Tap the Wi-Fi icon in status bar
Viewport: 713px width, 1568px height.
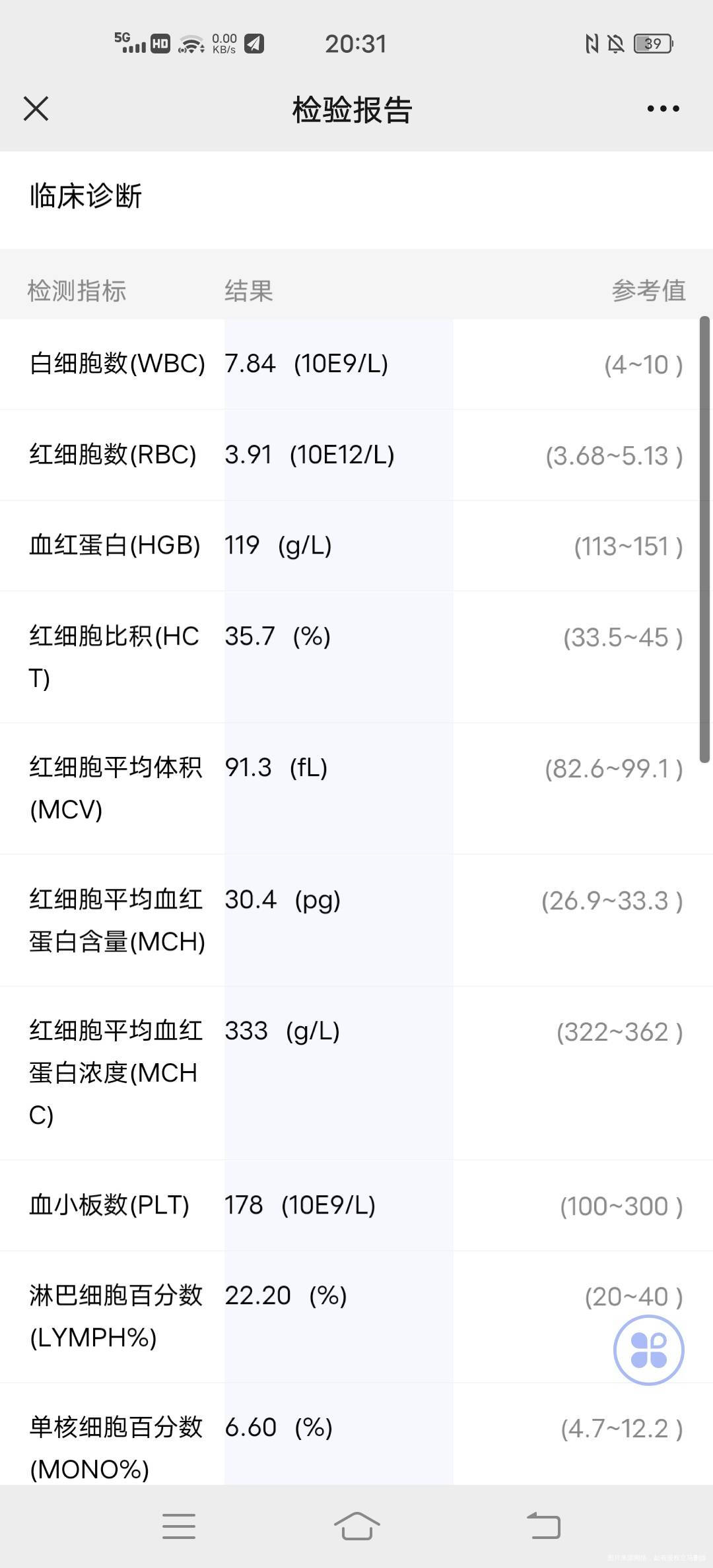click(x=191, y=44)
